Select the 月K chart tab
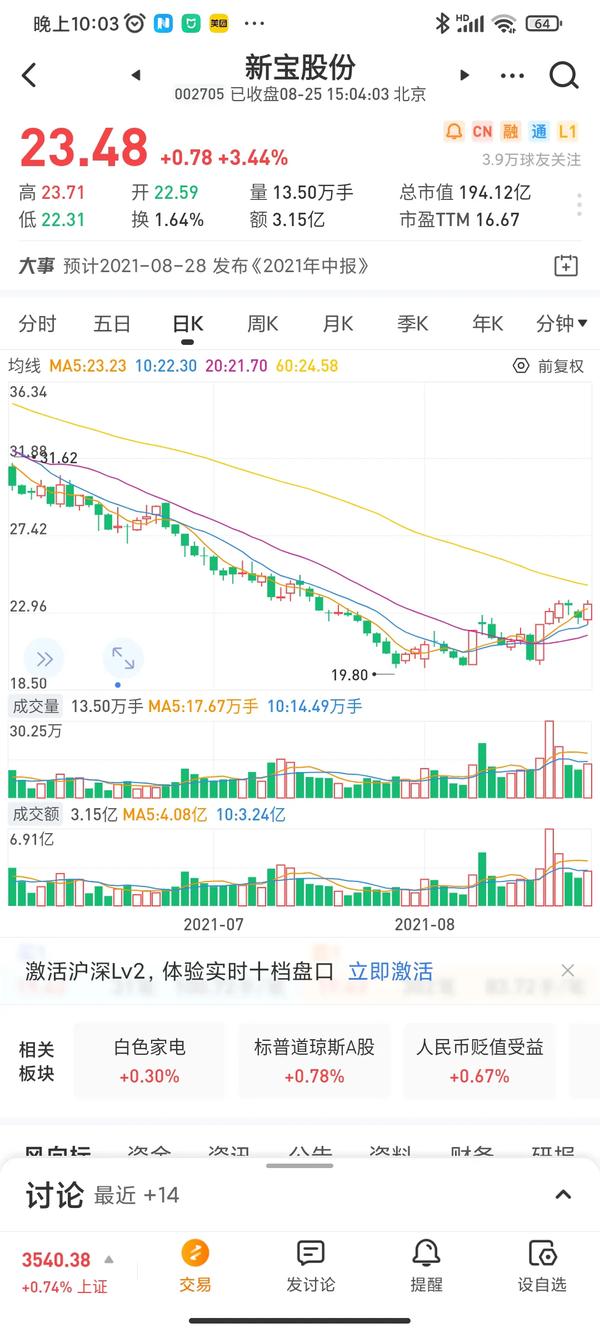The width and height of the screenshot is (600, 1333). 337,324
